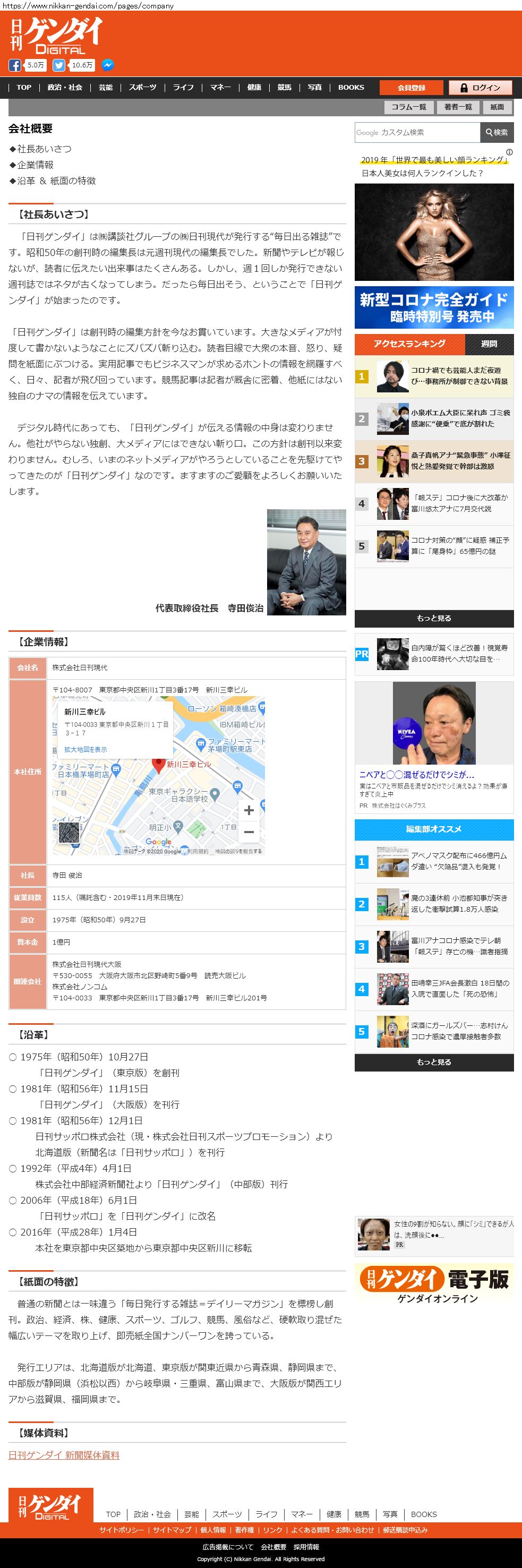The image size is (522, 1568).
Task: Tap the 会員登録 button
Action: pyautogui.click(x=411, y=88)
